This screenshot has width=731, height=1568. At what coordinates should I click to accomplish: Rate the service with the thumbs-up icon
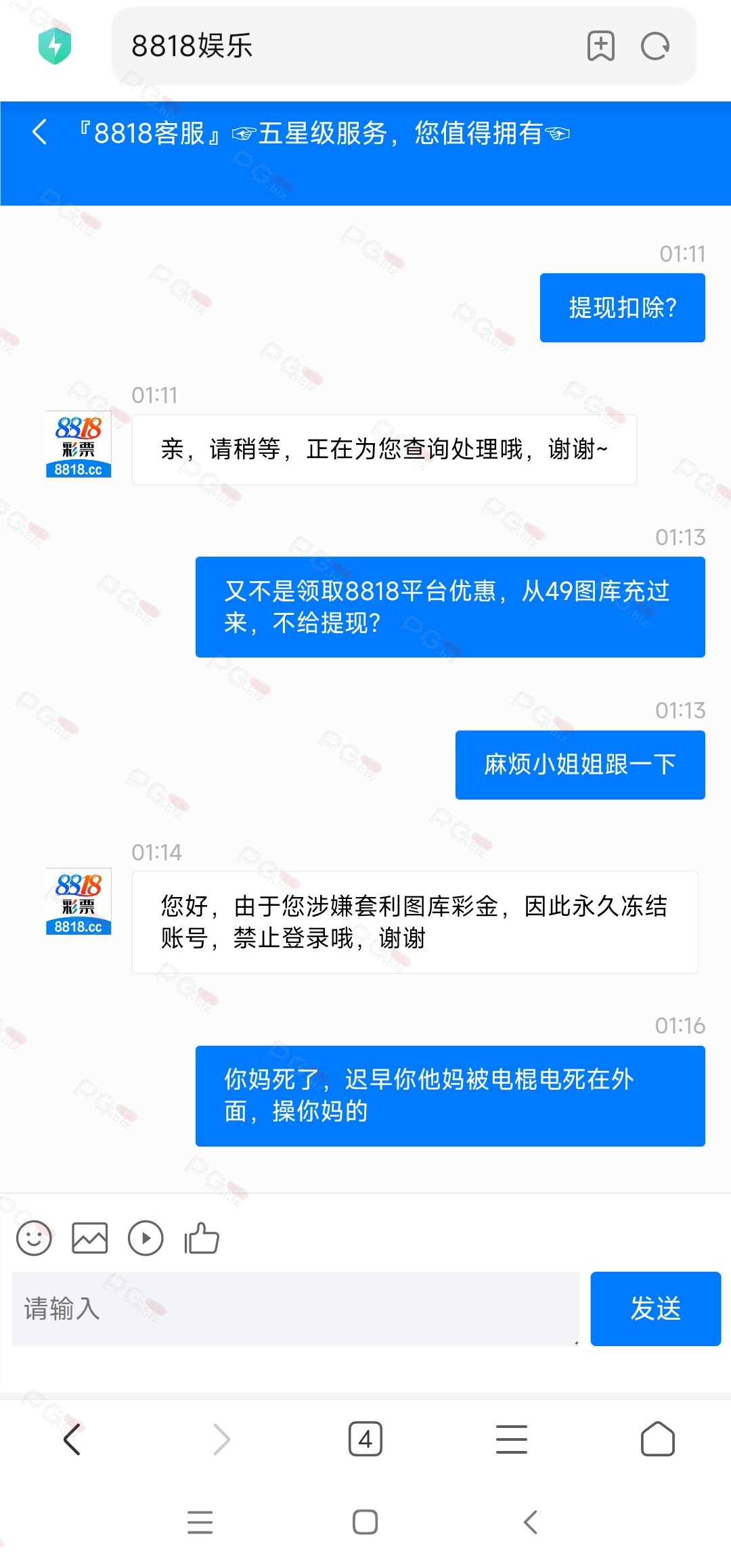point(202,1238)
